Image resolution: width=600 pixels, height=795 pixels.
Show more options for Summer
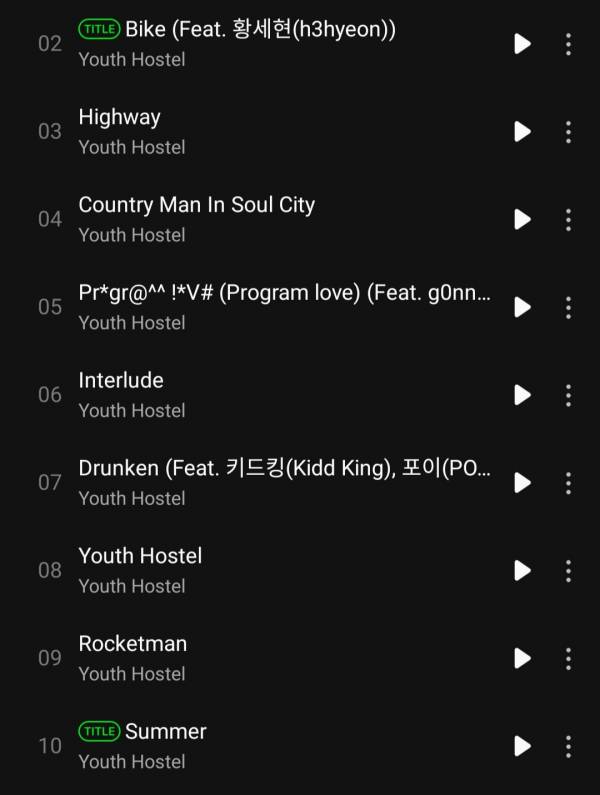click(x=568, y=746)
